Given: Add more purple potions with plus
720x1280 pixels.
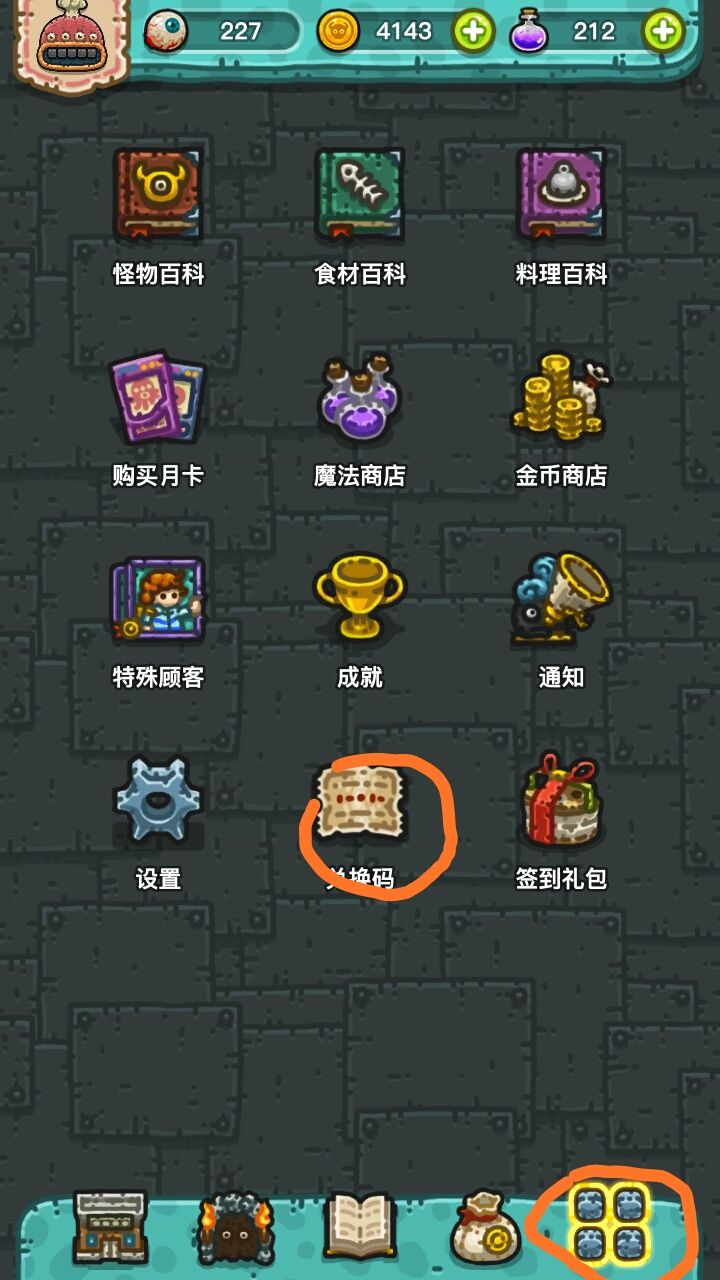Looking at the screenshot, I should (663, 32).
